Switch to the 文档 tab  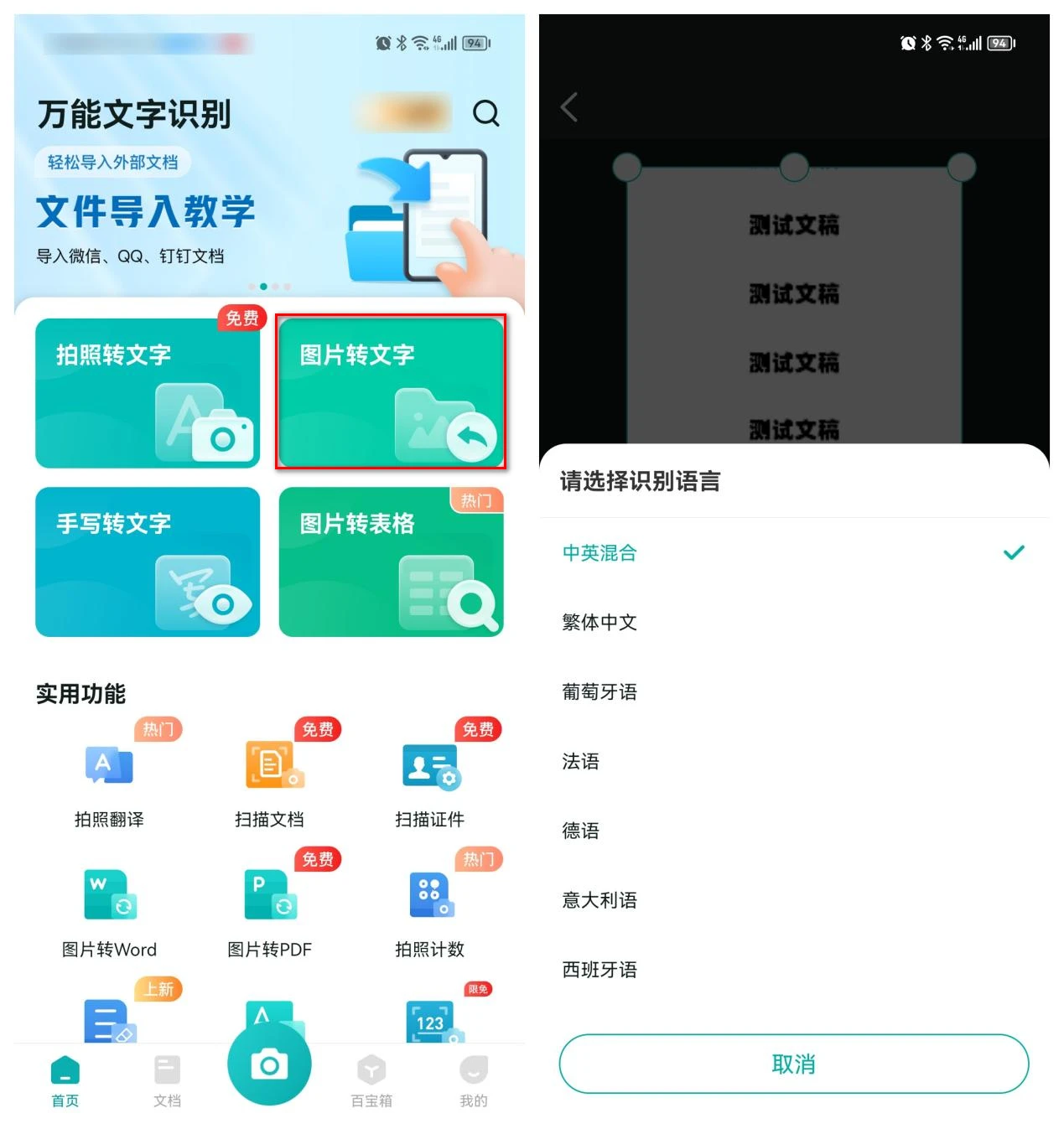[167, 1080]
